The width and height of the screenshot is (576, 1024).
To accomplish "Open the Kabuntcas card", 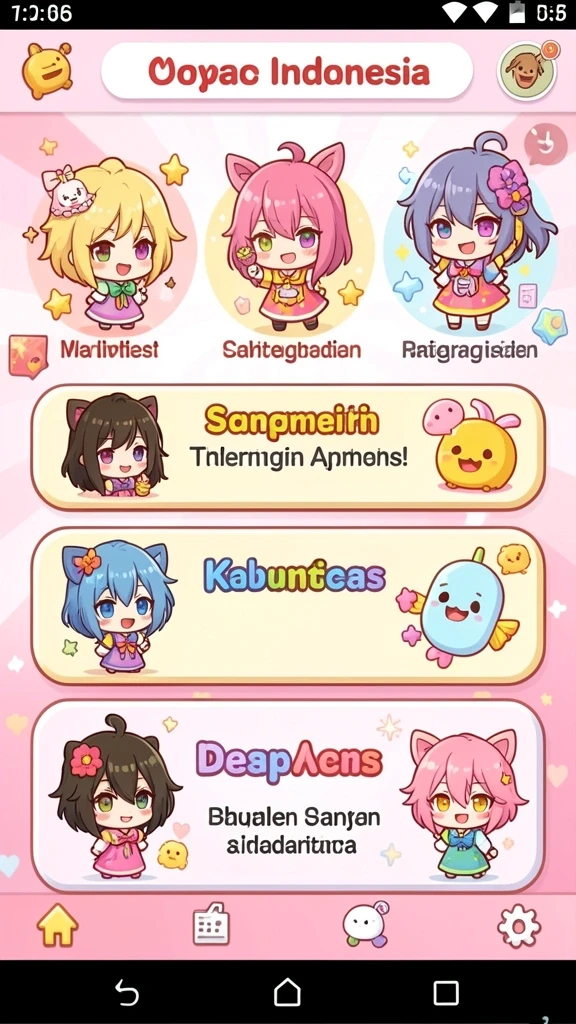I will pos(288,606).
